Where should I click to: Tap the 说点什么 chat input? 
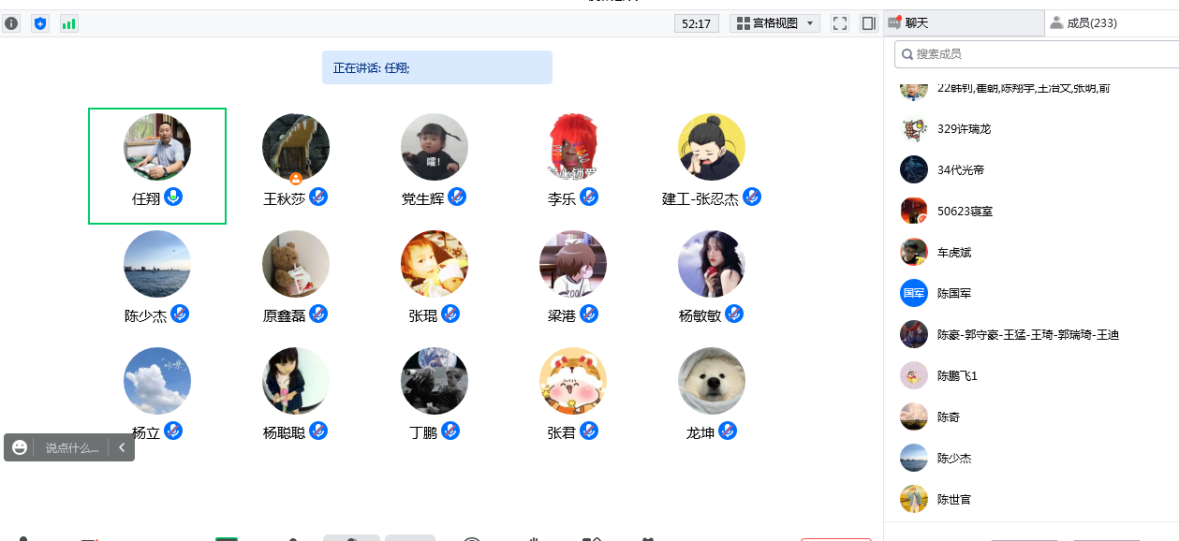click(x=72, y=448)
